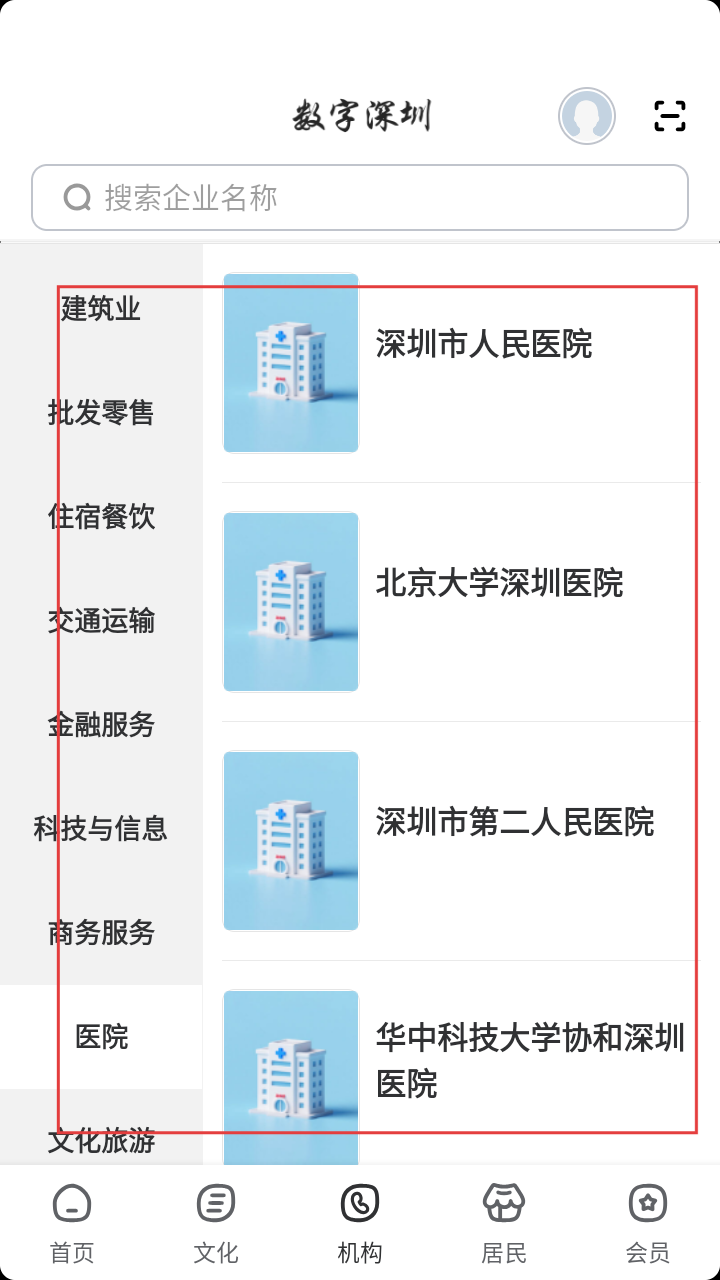This screenshot has height=1280, width=720.
Task: Switch to the 住宿餐饮 category
Action: pos(101,517)
